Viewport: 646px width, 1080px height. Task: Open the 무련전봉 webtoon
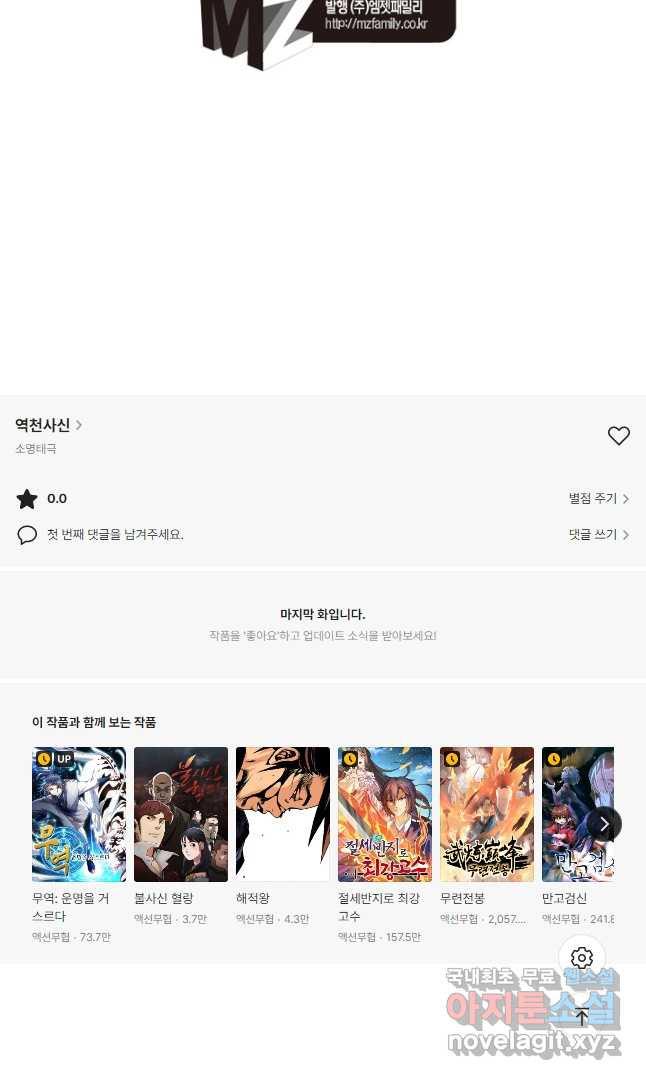coord(487,814)
